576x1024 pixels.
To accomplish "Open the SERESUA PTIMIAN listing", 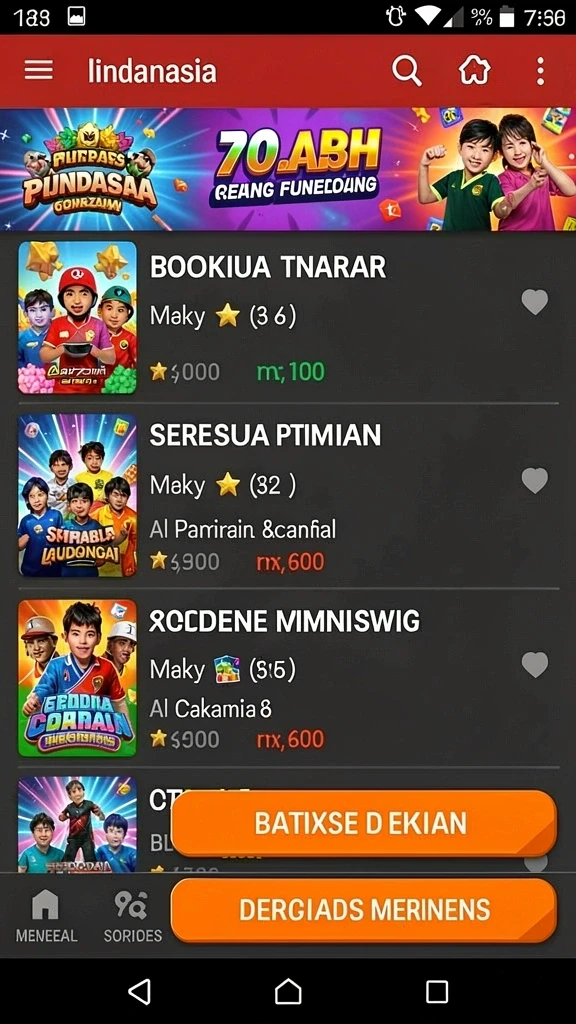I will (288, 496).
